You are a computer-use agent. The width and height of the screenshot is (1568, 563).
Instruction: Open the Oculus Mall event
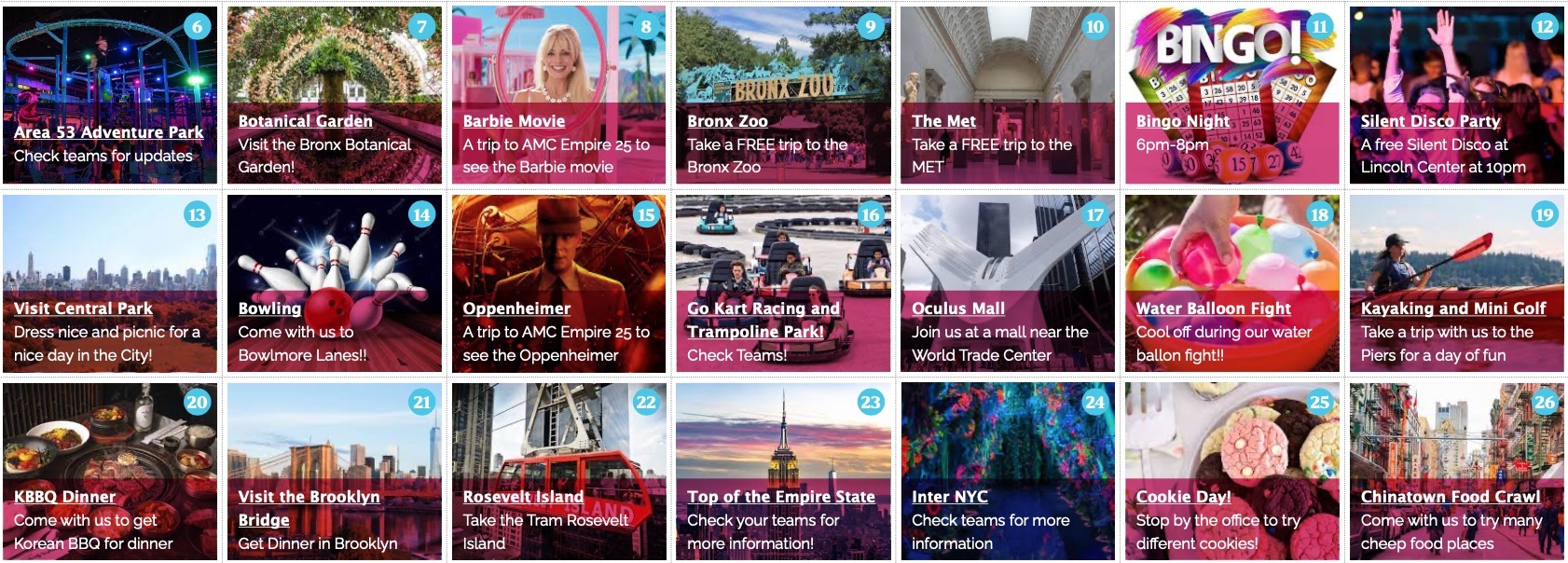(x=957, y=309)
